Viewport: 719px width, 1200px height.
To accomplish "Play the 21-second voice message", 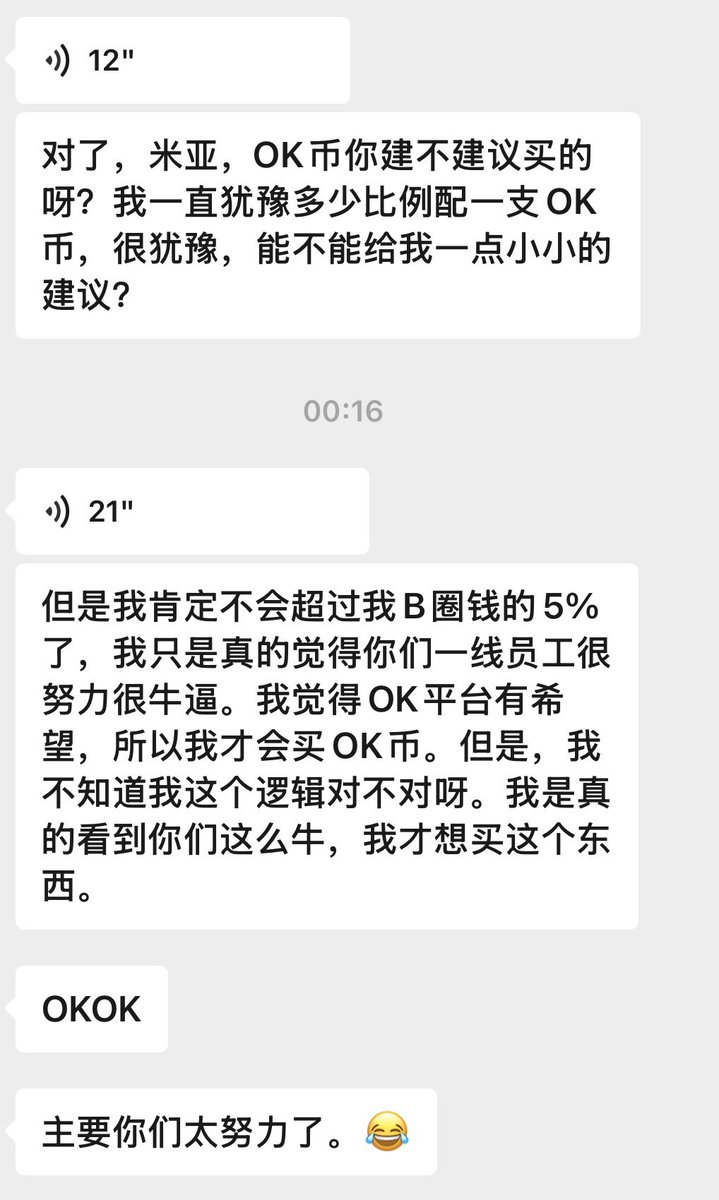I will click(x=191, y=511).
